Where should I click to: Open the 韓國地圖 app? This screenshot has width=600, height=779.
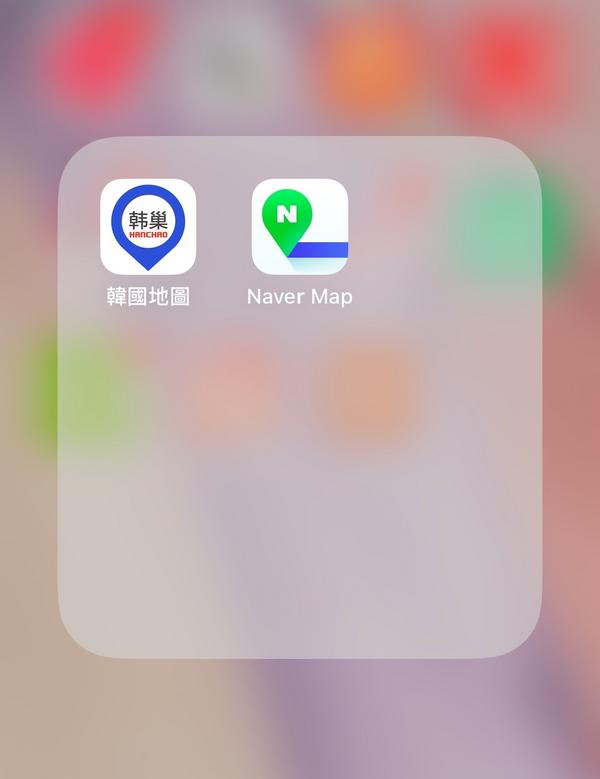pyautogui.click(x=148, y=227)
